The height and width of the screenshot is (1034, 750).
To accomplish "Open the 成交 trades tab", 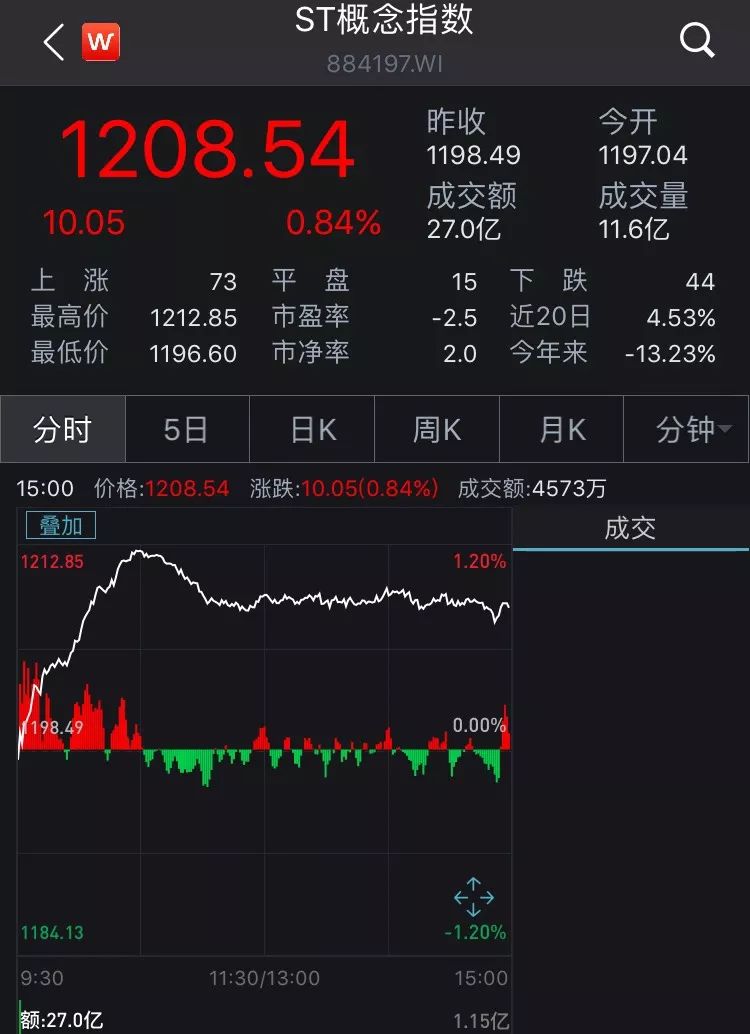I will [x=630, y=529].
